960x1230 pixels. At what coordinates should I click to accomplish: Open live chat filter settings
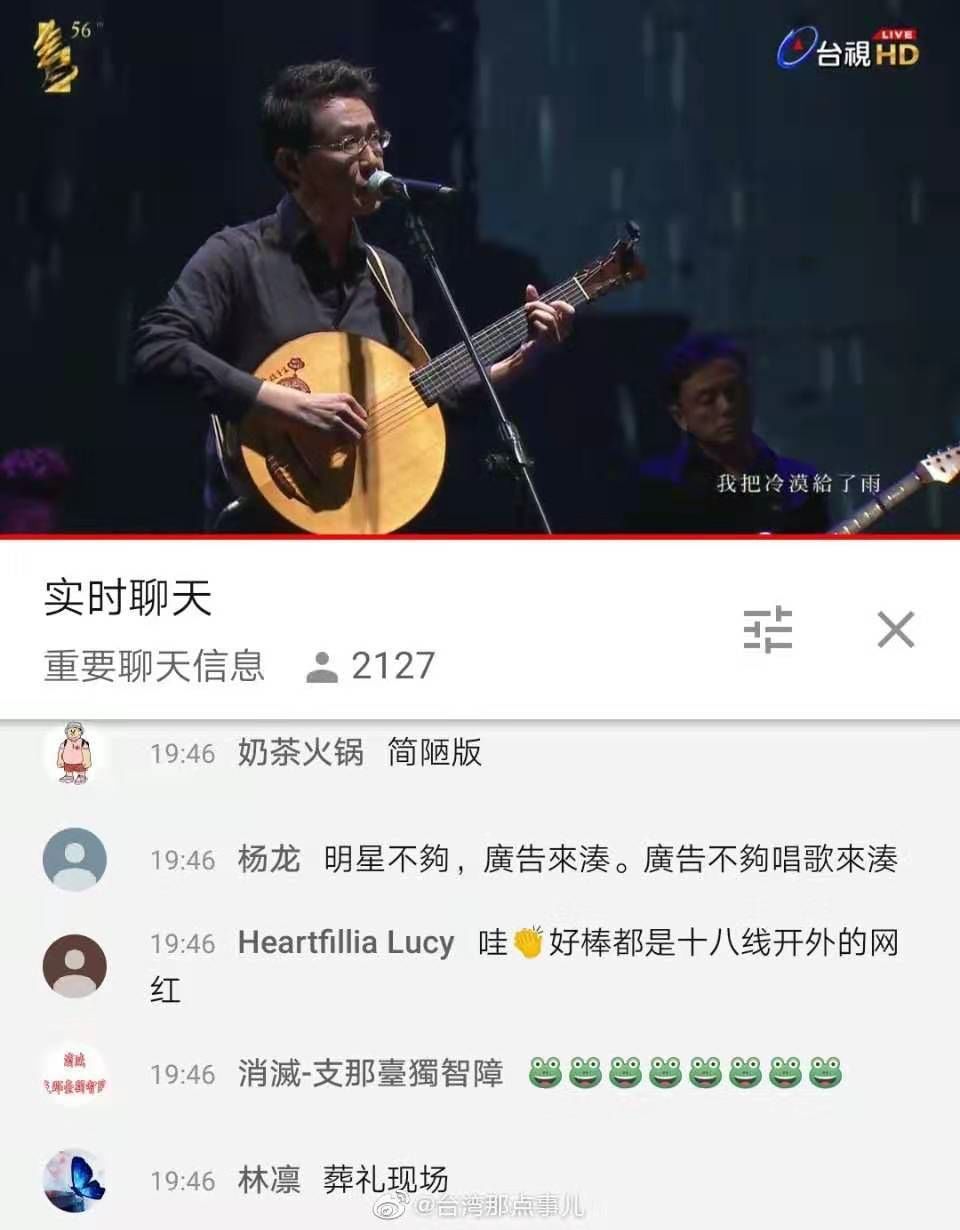click(x=768, y=630)
